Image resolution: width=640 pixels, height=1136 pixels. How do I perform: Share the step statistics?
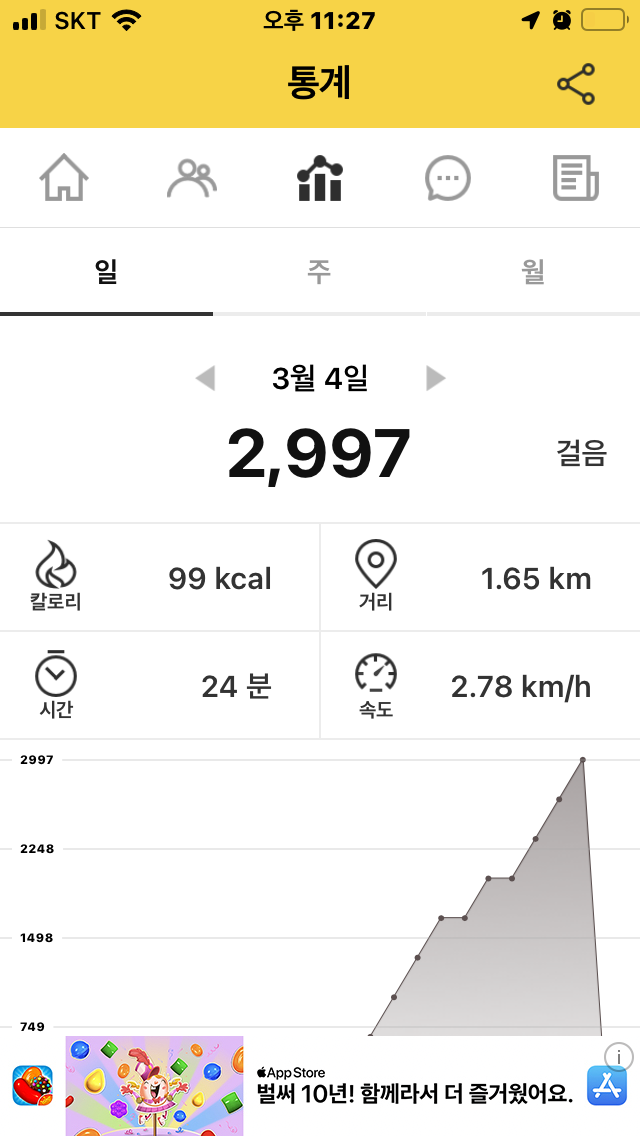576,84
